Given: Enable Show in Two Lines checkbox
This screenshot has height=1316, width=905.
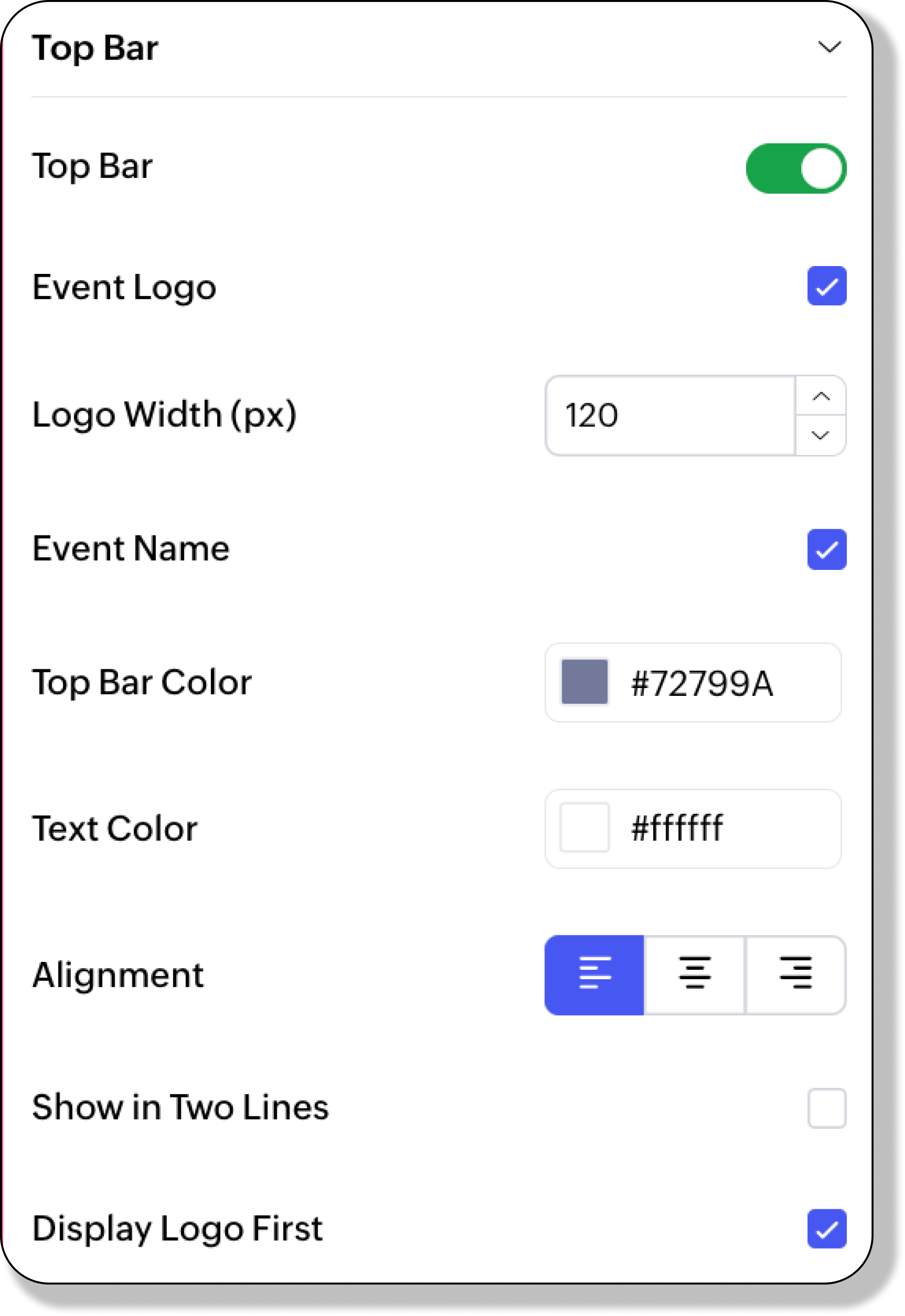Looking at the screenshot, I should click(x=827, y=1108).
